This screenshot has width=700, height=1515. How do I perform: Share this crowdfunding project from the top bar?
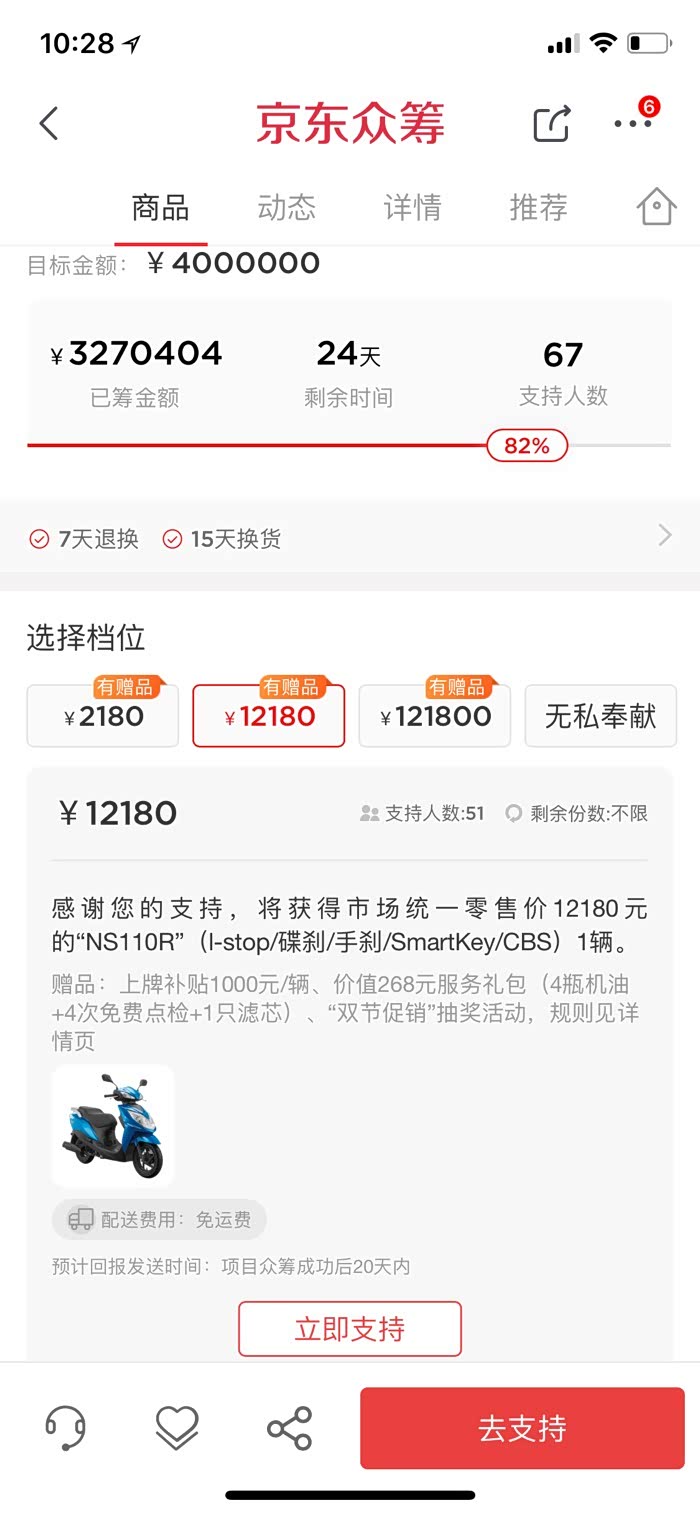(551, 124)
